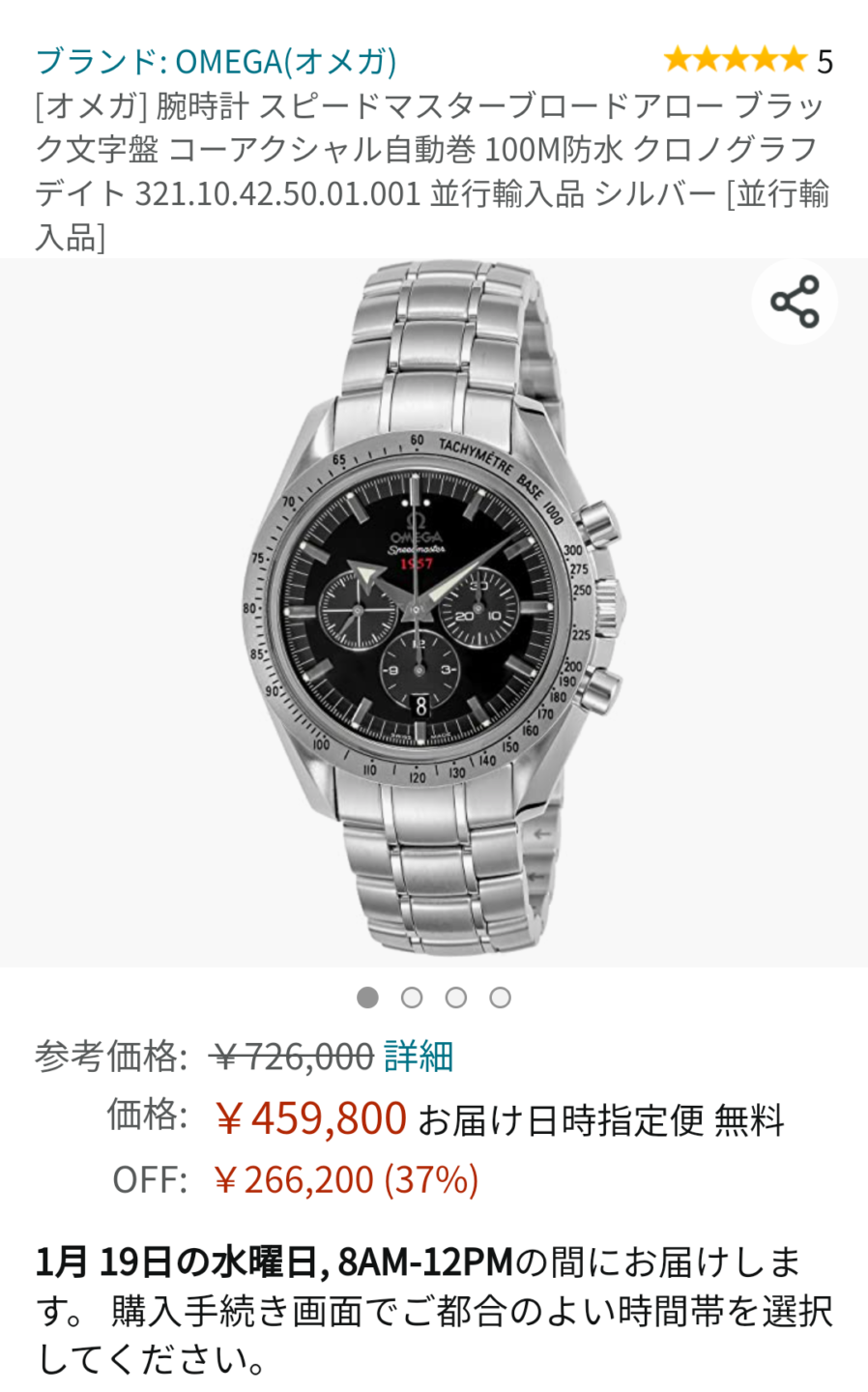Image resolution: width=868 pixels, height=1392 pixels.
Task: Open 詳細 link next to reference price
Action: click(x=419, y=1056)
